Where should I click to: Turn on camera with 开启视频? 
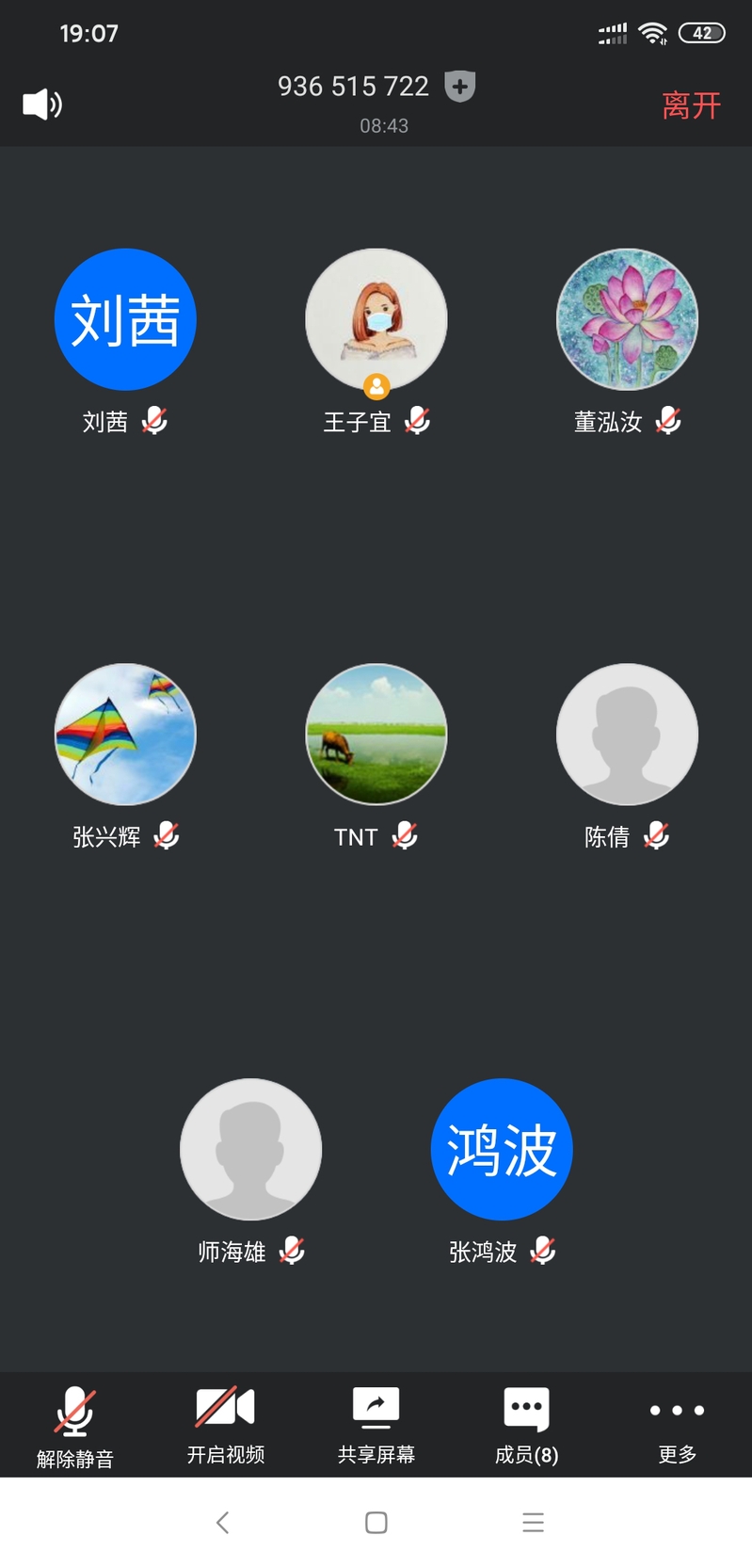[226, 1426]
